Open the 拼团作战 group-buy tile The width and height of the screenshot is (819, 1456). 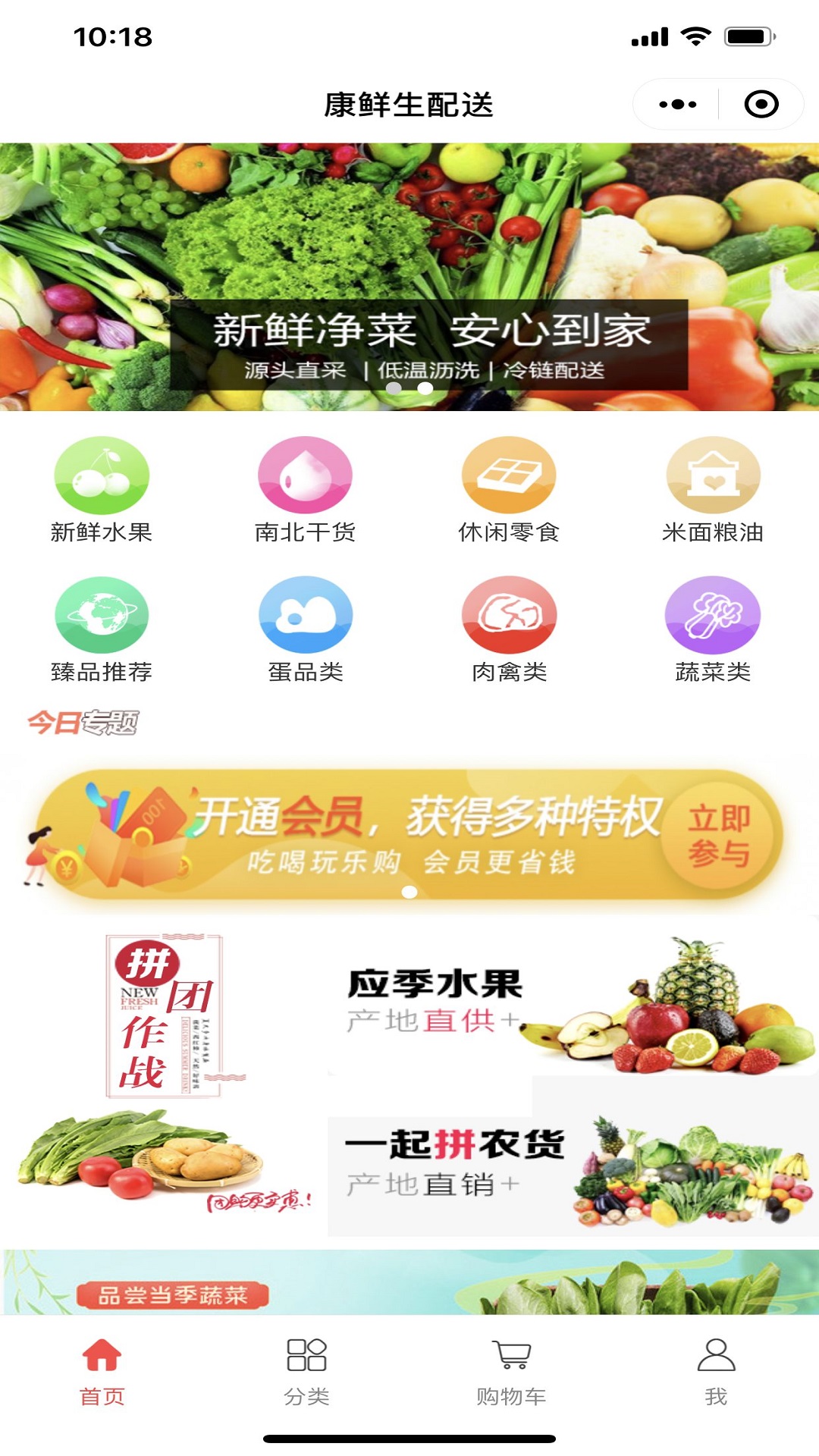[164, 1077]
